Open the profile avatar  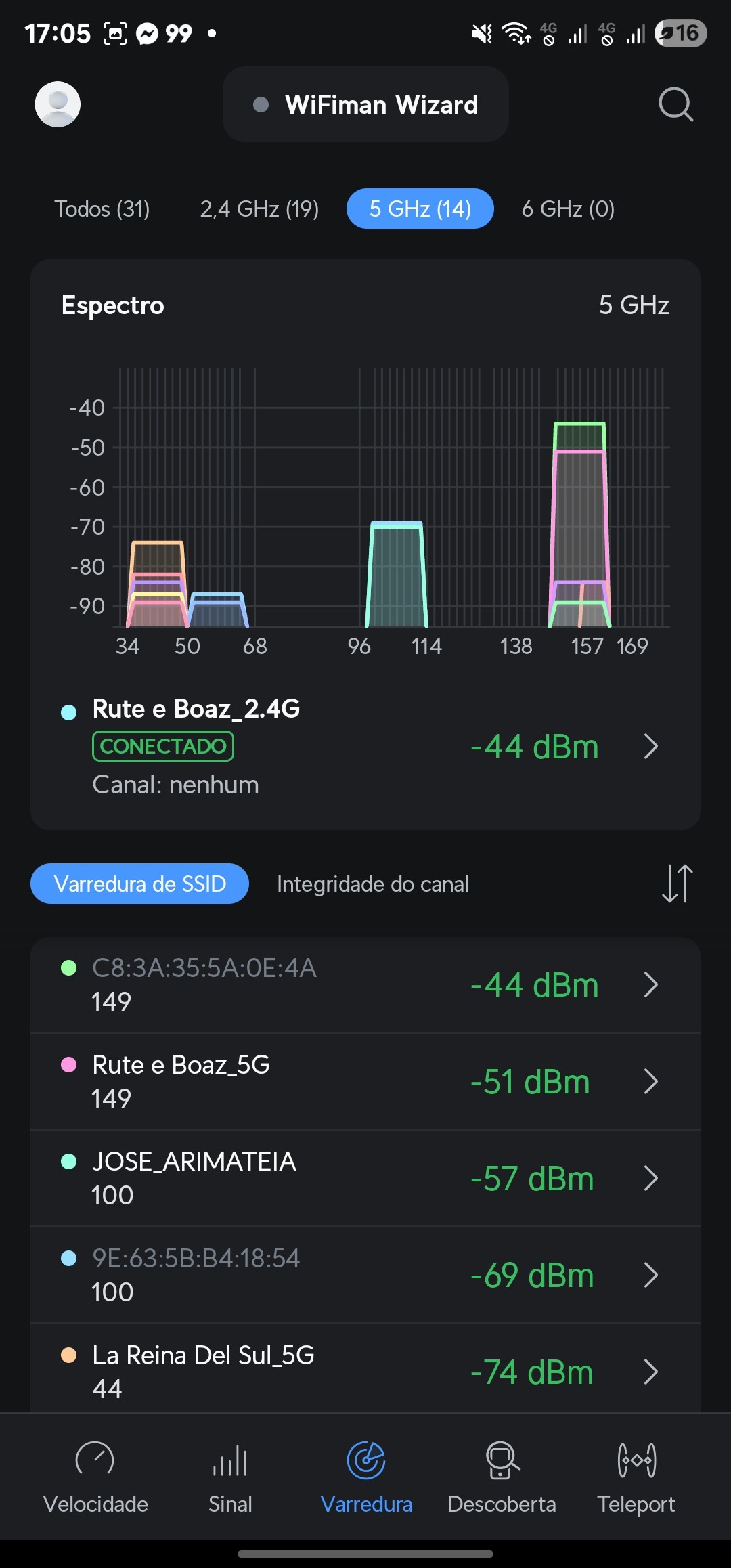pos(58,104)
